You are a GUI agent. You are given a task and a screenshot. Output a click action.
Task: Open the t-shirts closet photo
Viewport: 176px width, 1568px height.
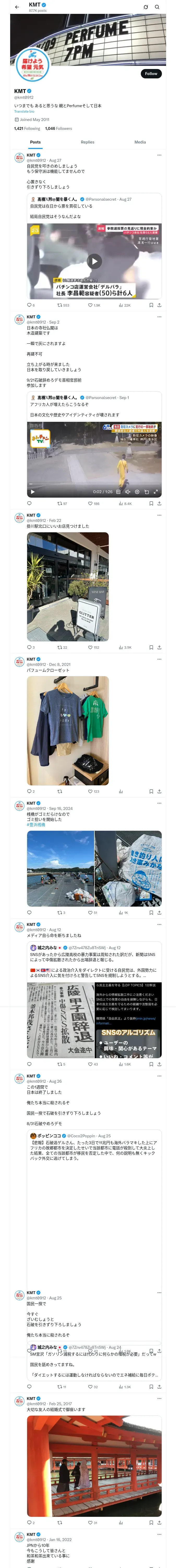pyautogui.click(x=68, y=730)
